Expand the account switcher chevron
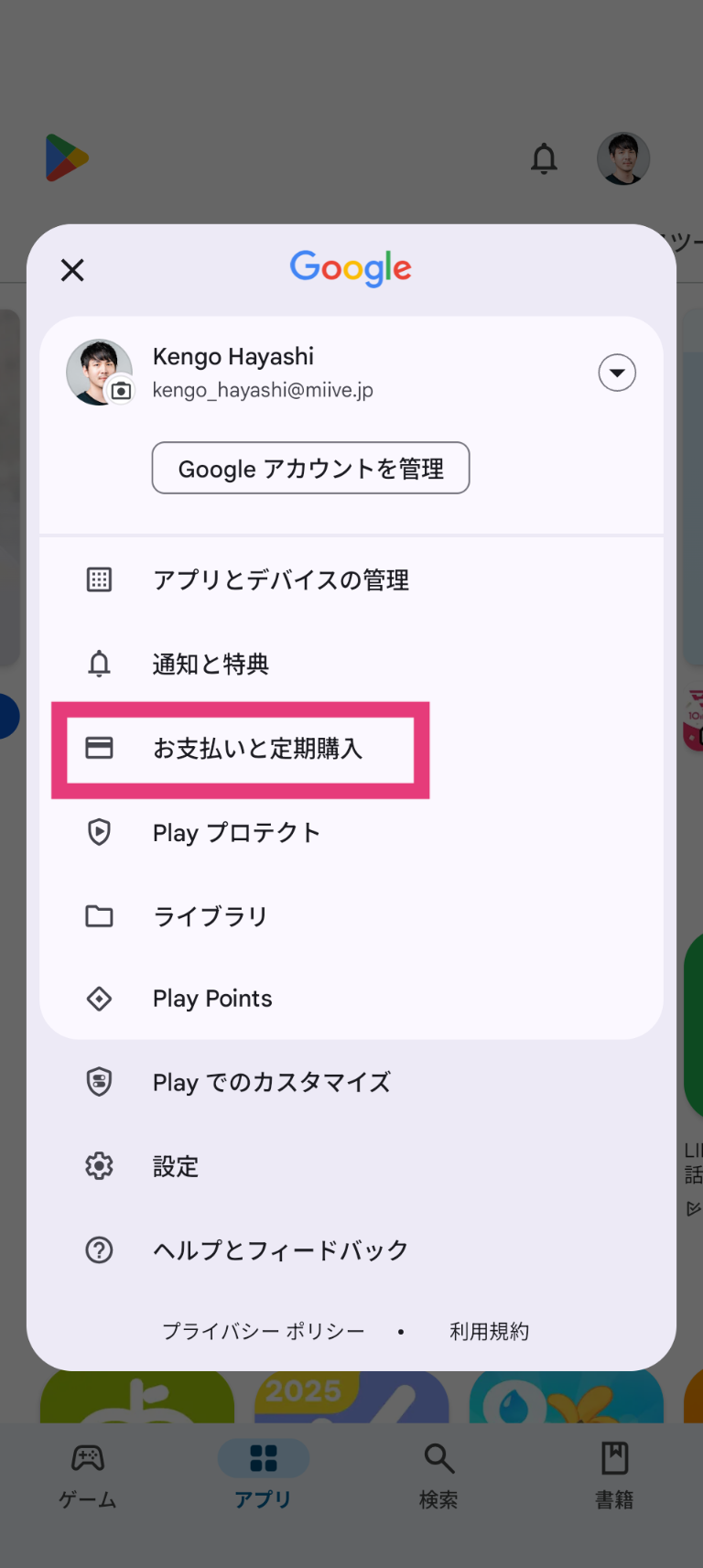Screen dimensions: 703x1568 click(616, 373)
